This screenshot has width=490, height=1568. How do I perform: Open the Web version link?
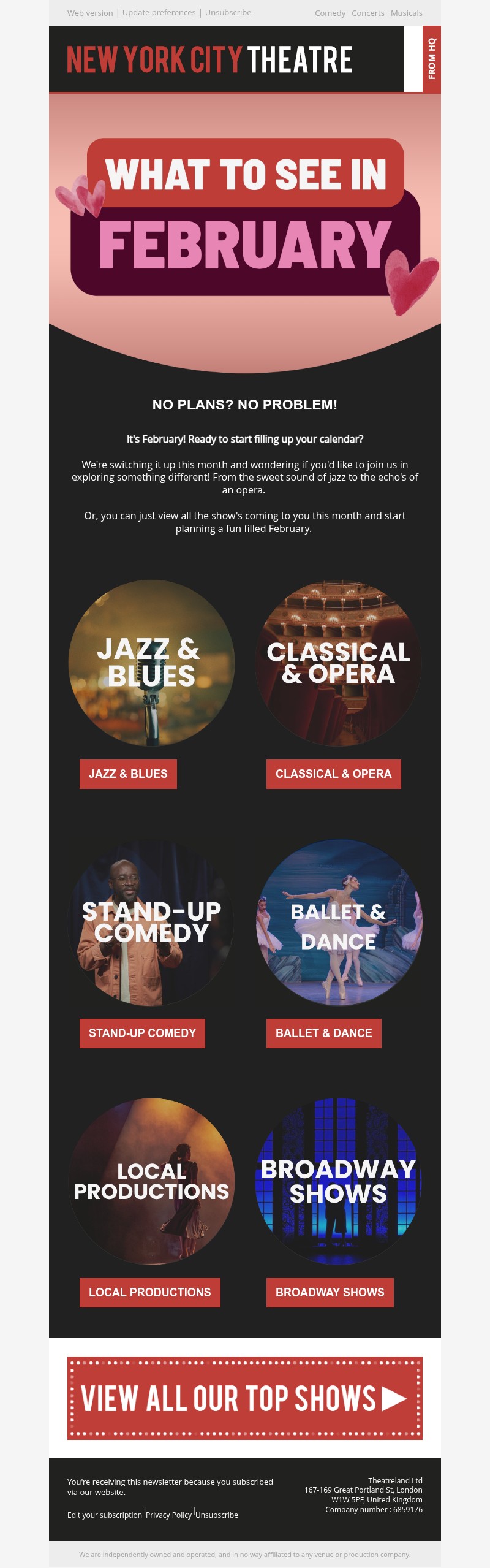pyautogui.click(x=90, y=13)
